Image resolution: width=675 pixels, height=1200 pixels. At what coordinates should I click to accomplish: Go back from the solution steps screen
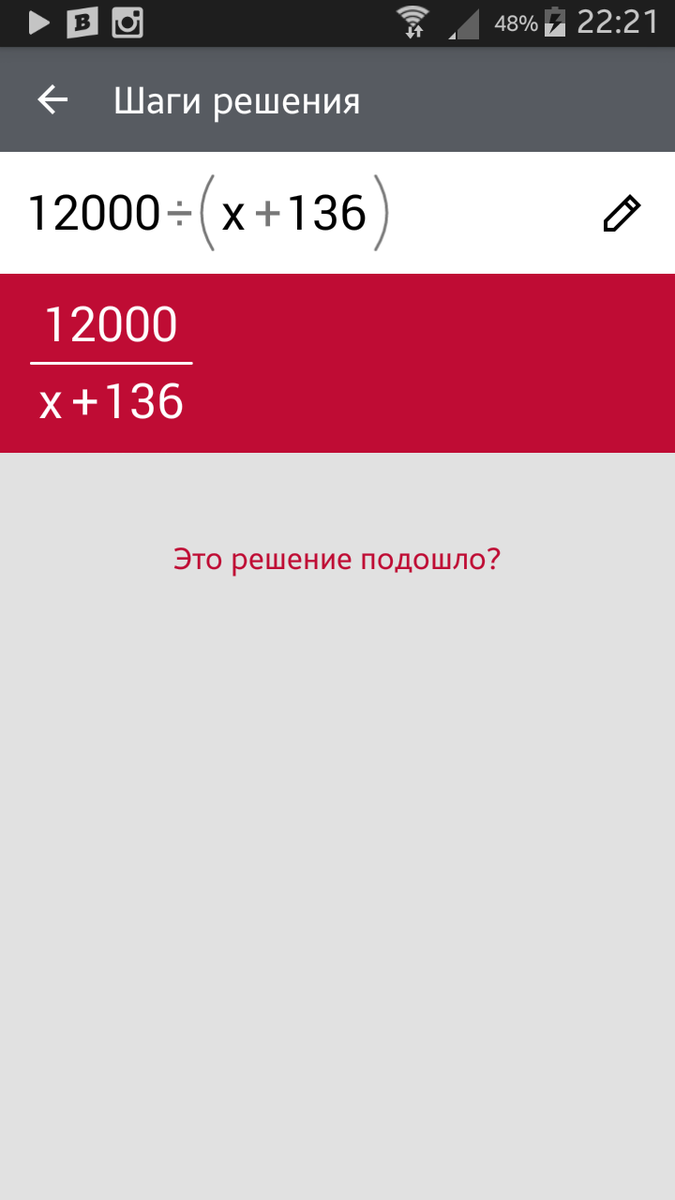[x=52, y=100]
